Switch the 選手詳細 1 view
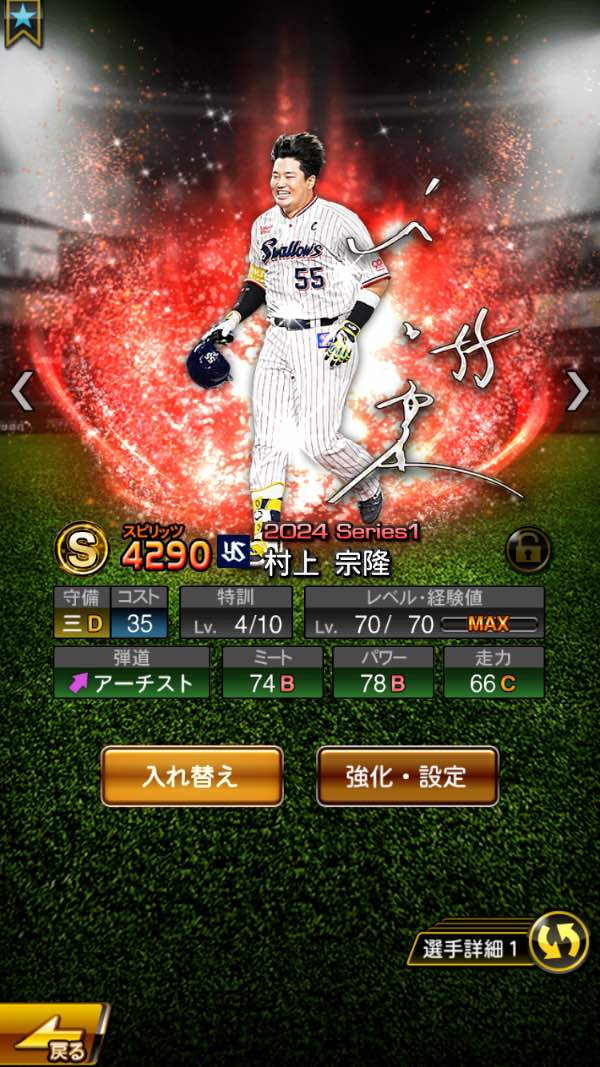This screenshot has width=600, height=1067. 557,942
